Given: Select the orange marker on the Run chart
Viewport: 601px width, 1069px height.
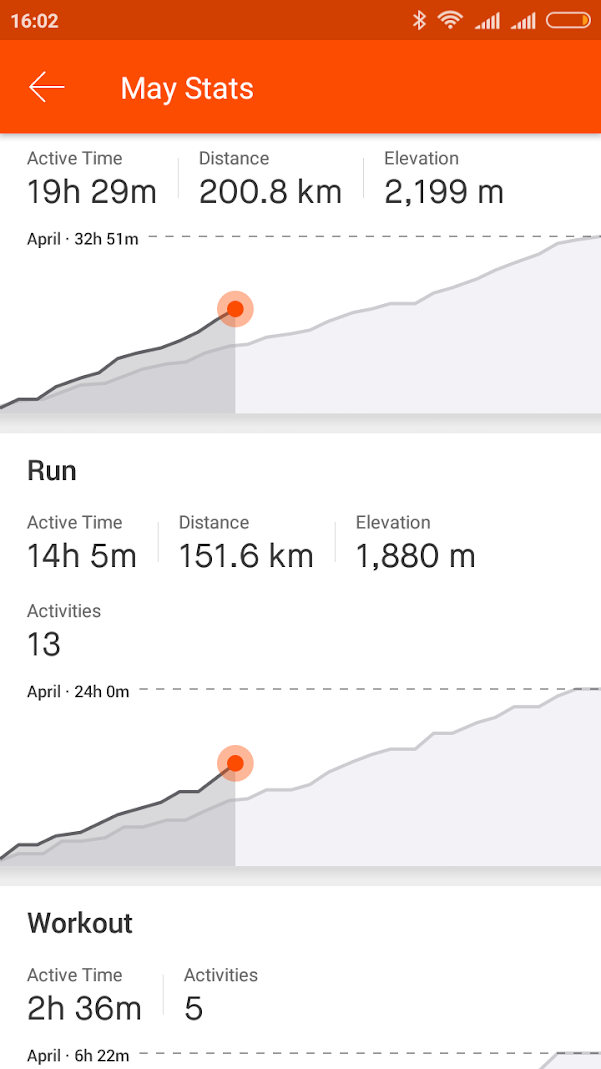Looking at the screenshot, I should point(235,762).
